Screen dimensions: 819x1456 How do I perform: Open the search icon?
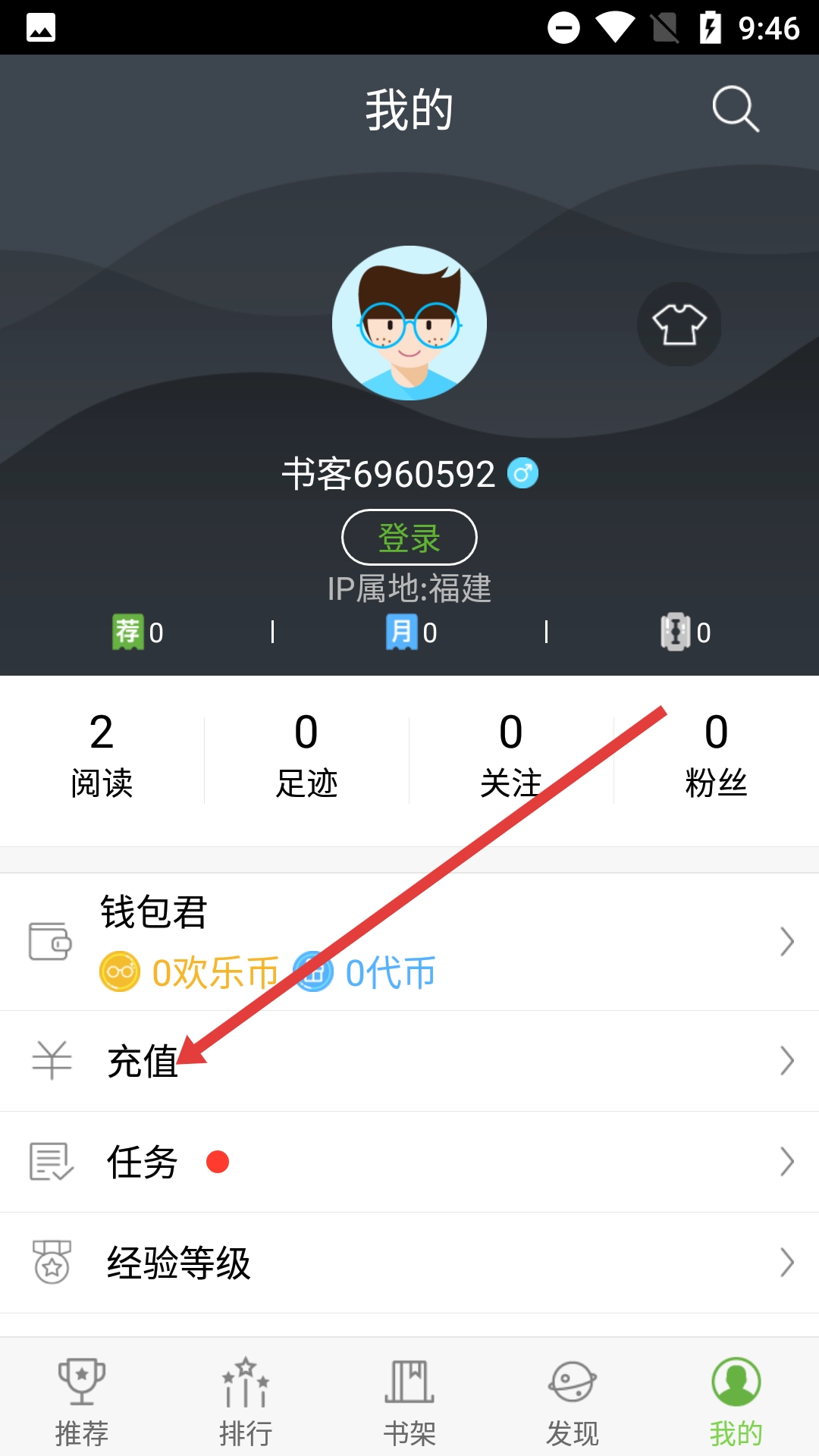coord(735,109)
